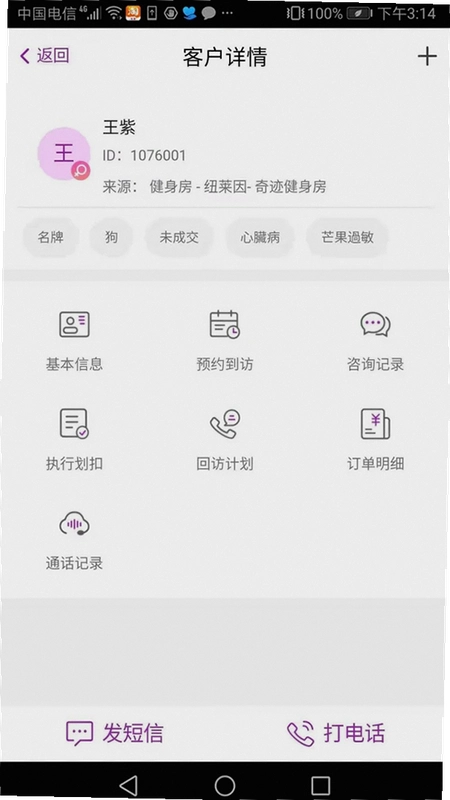
Task: Open 预约到访 appointments
Action: [x=224, y=340]
